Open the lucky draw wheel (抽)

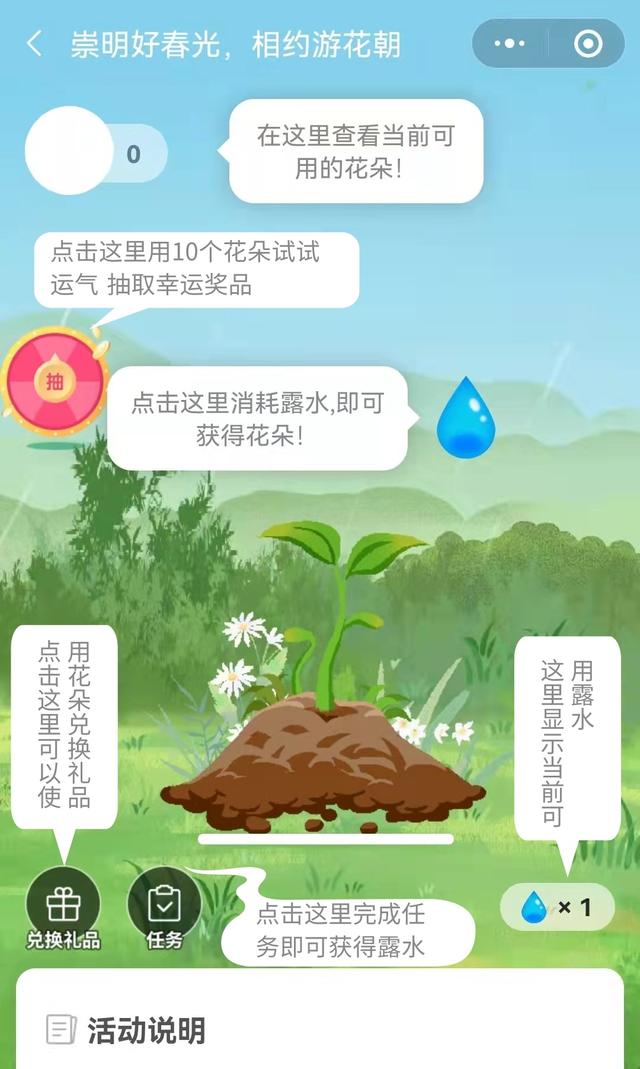(55, 381)
